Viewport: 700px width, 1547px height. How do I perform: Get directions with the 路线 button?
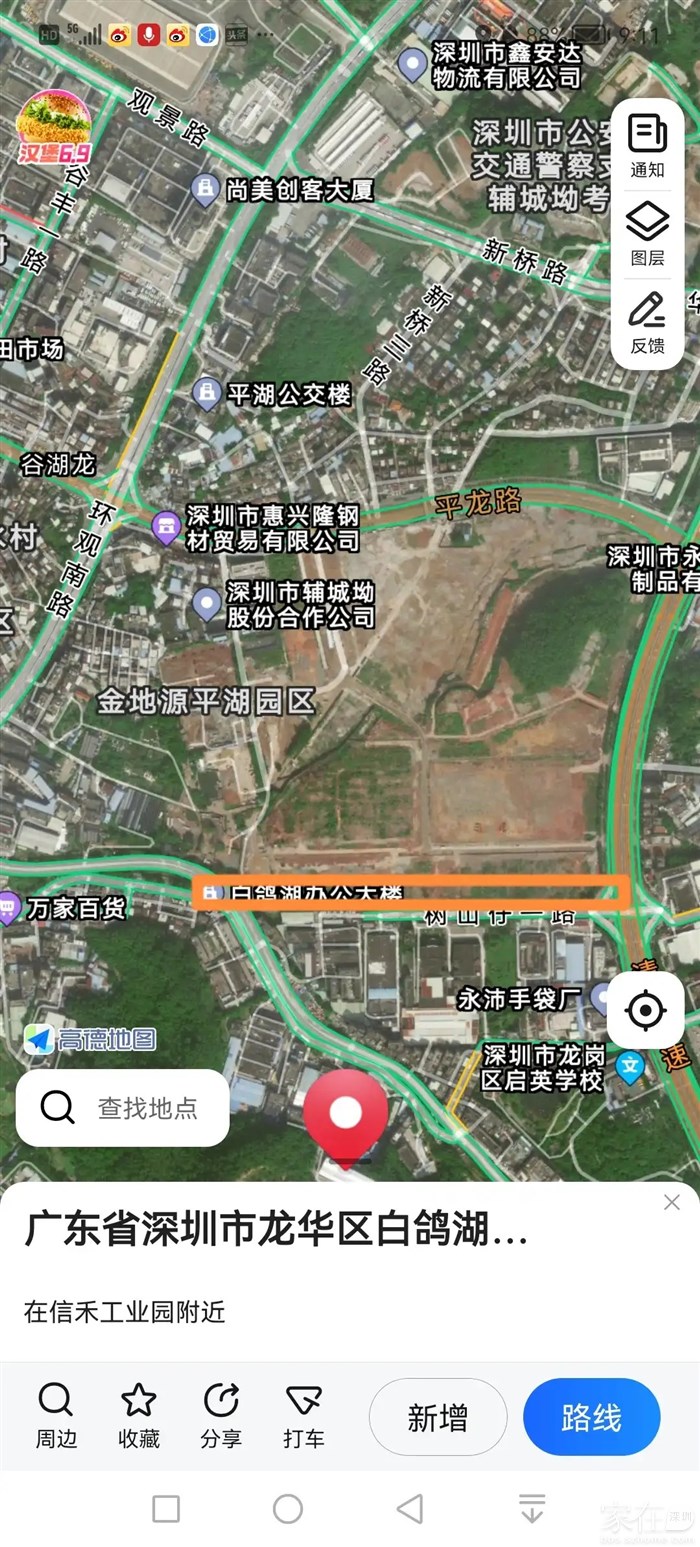[591, 1417]
